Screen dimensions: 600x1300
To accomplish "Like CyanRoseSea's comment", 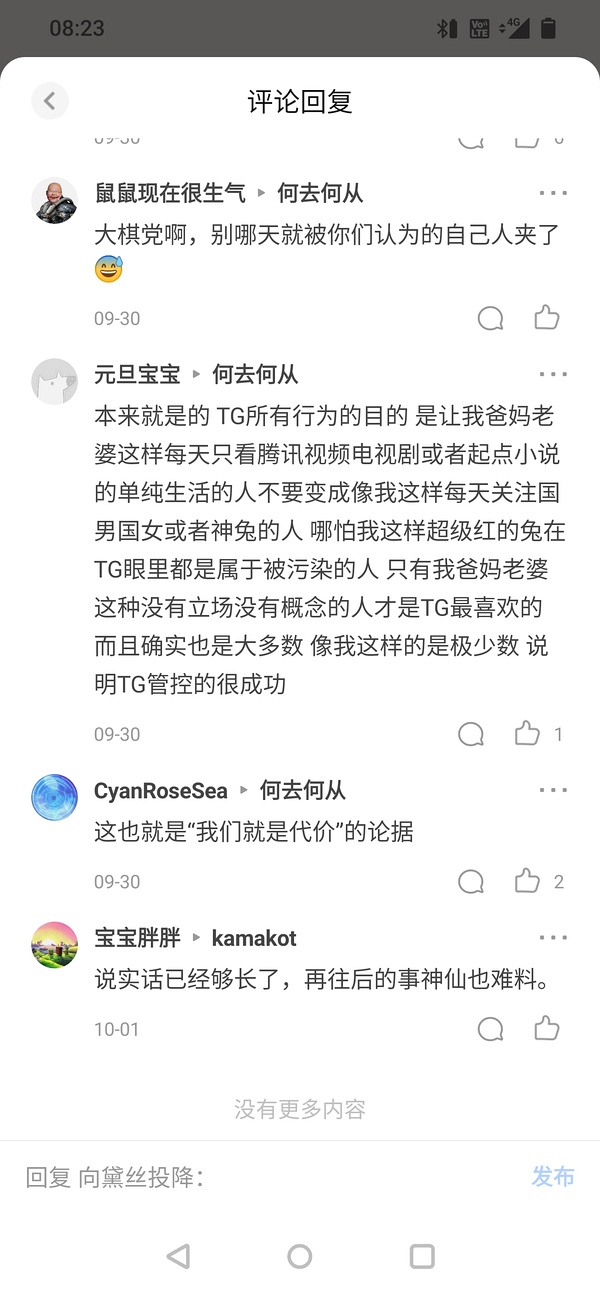I will point(527,882).
